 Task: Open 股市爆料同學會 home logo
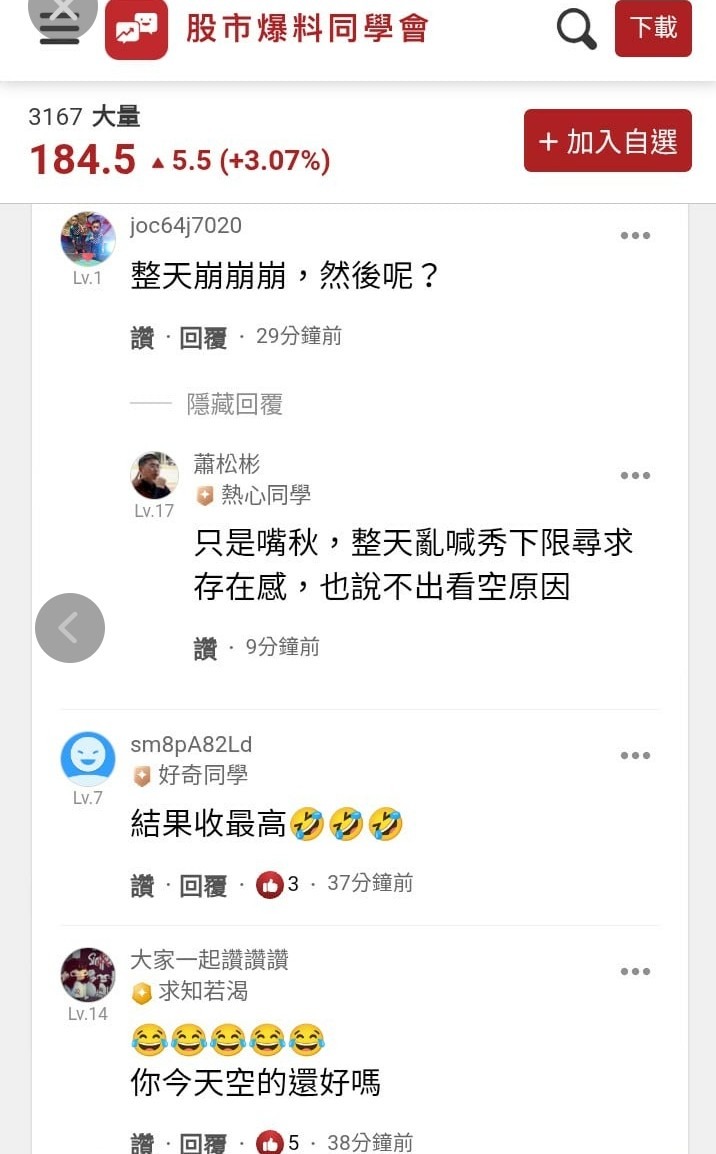(x=270, y=29)
